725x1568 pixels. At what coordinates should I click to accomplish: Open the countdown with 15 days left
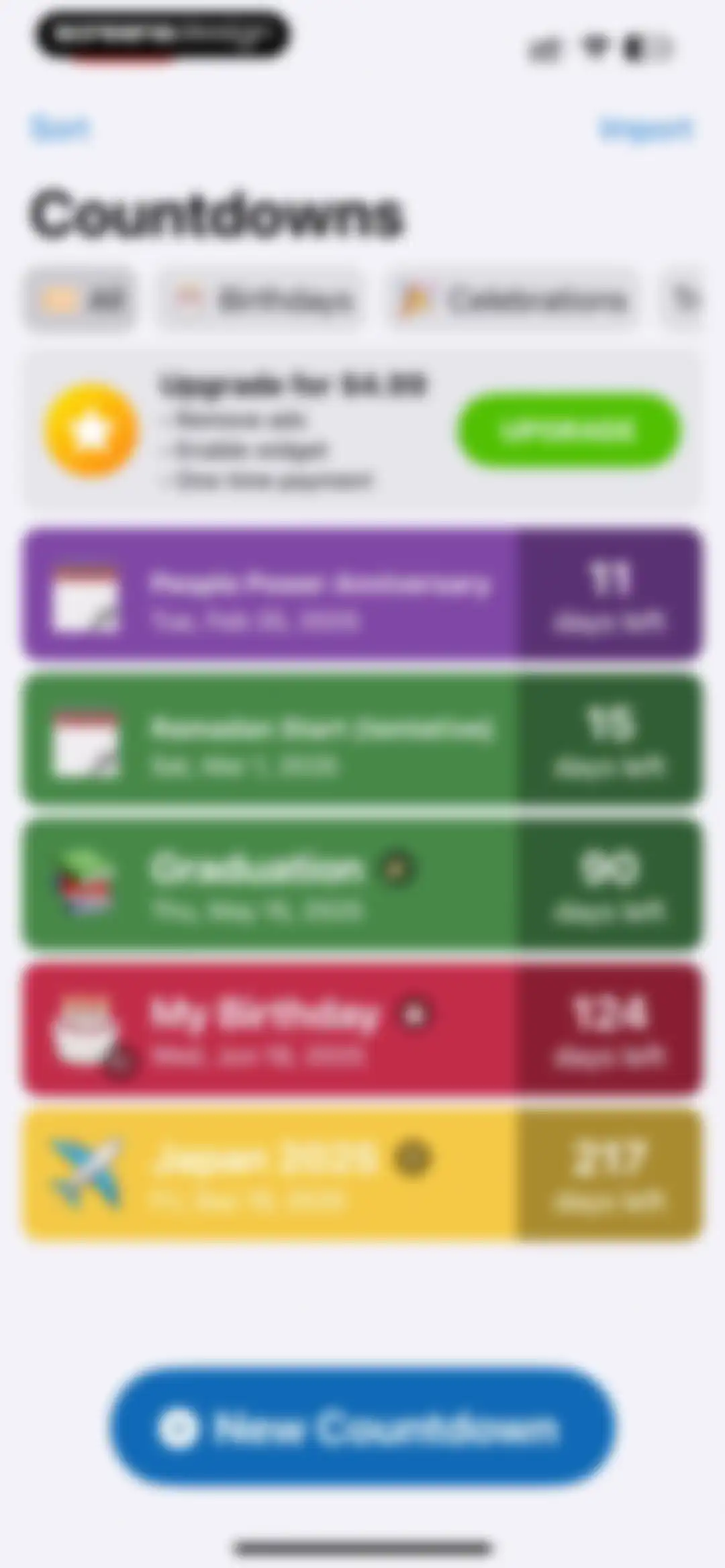362,738
